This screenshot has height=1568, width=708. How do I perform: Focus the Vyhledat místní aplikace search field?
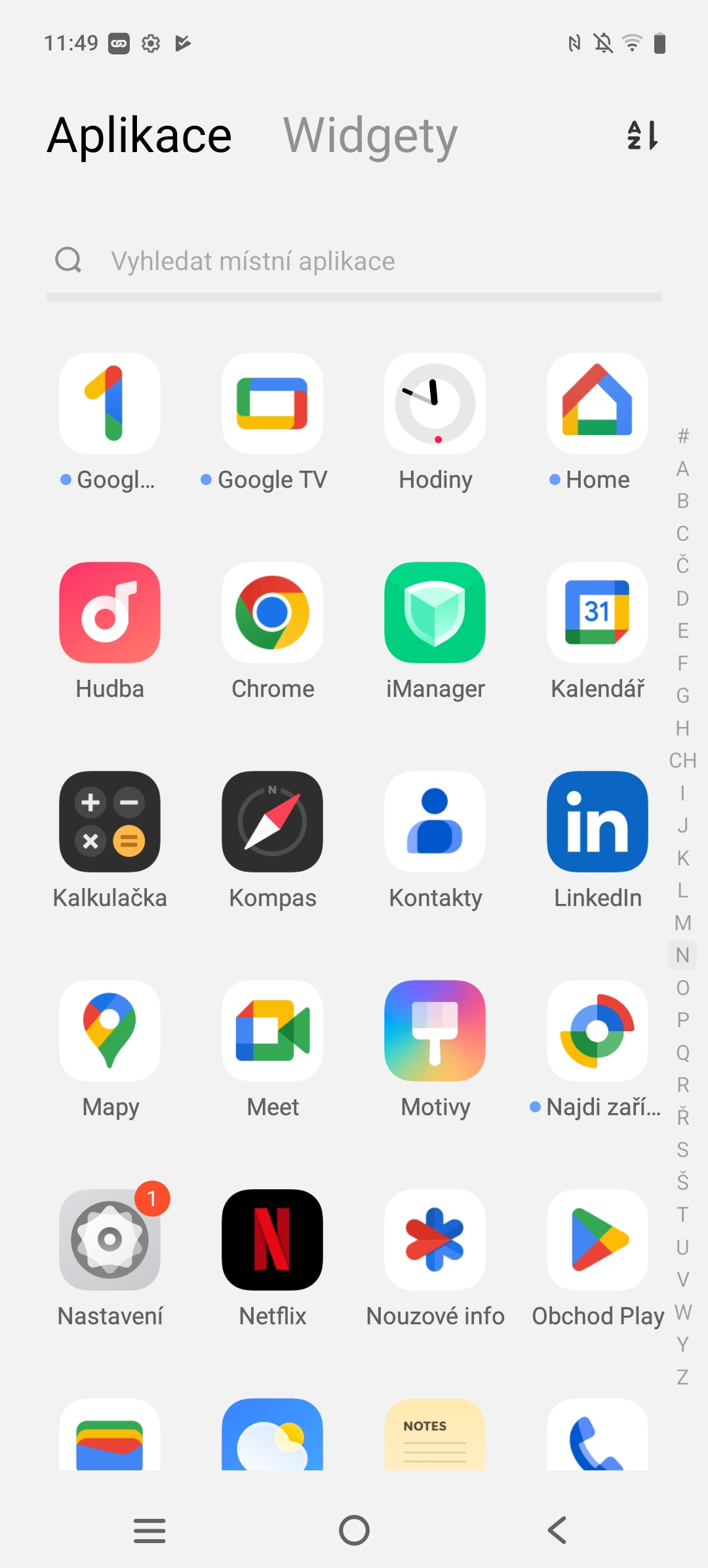354,261
